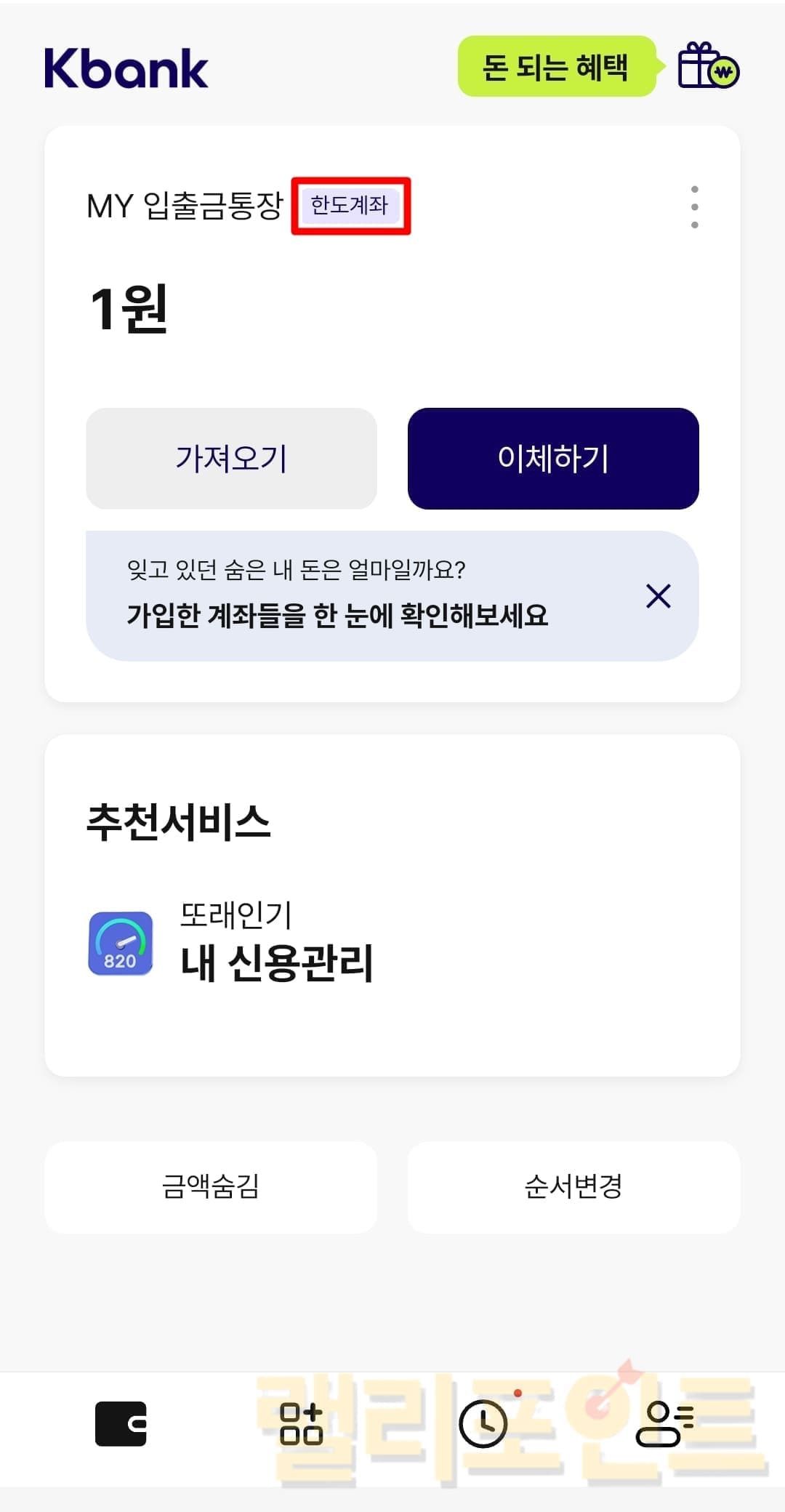Tap the 순서변경 button
Screen dimensions: 785x1512
coord(573,1187)
